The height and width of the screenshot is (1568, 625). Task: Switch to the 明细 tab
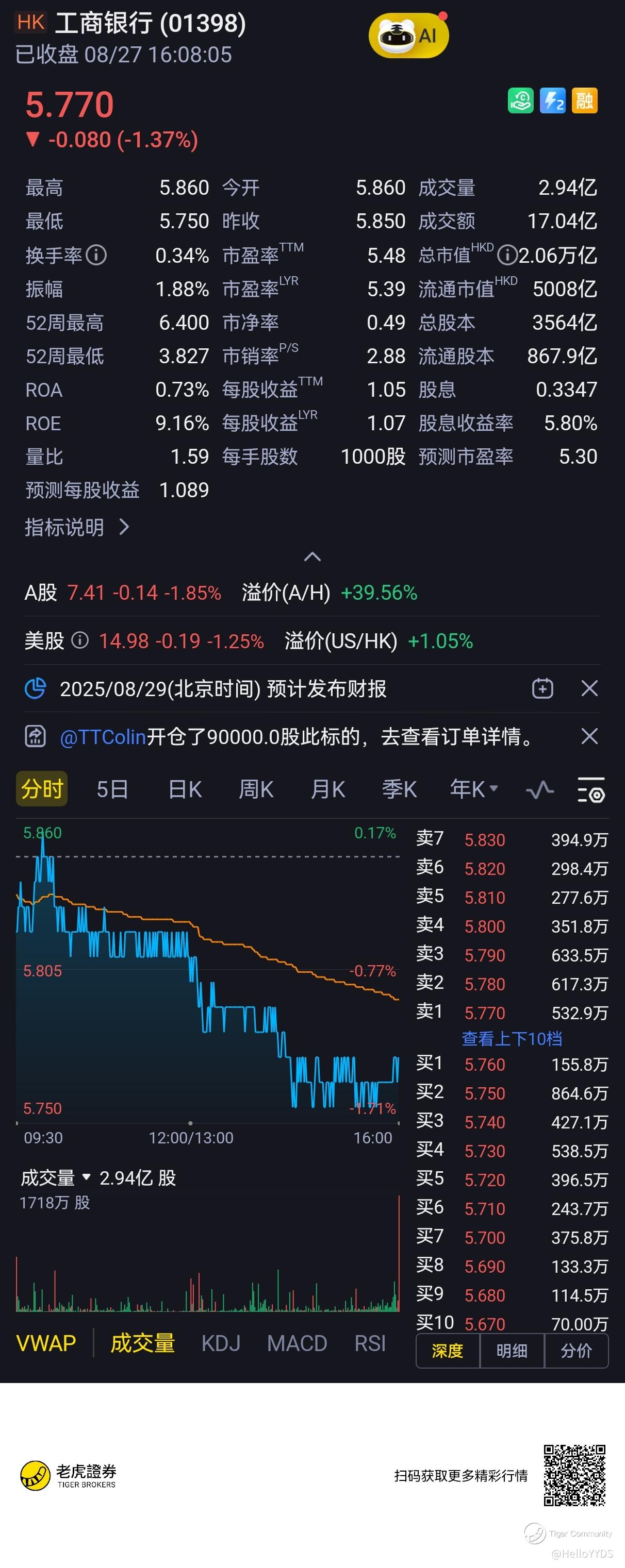pos(512,1351)
